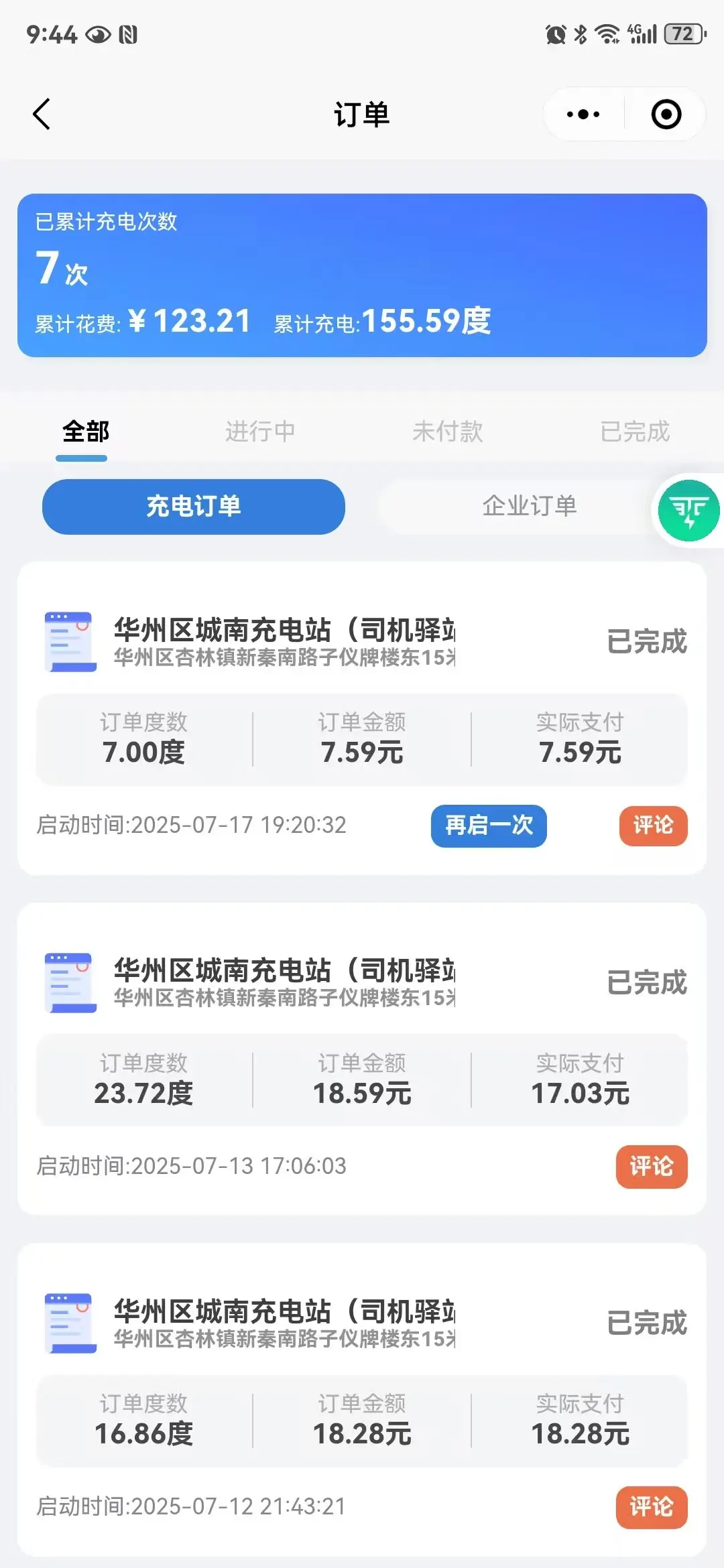
Task: Switch to 企业订单 segment
Action: pyautogui.click(x=530, y=507)
